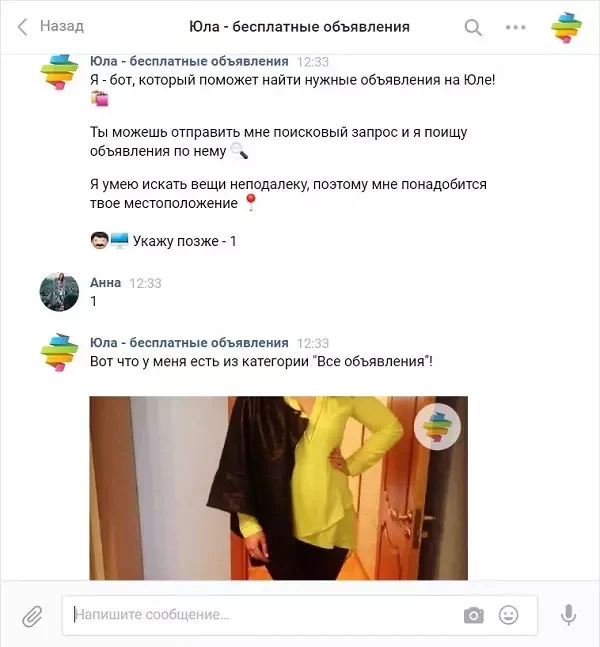Viewport: 600px width, 647px height.
Task: Open the Юла community avatar in header
Action: [566, 27]
